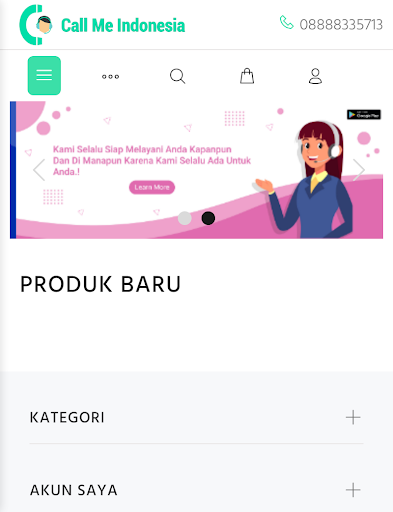This screenshot has height=512, width=393.
Task: Open the three-dot more options
Action: 110,77
